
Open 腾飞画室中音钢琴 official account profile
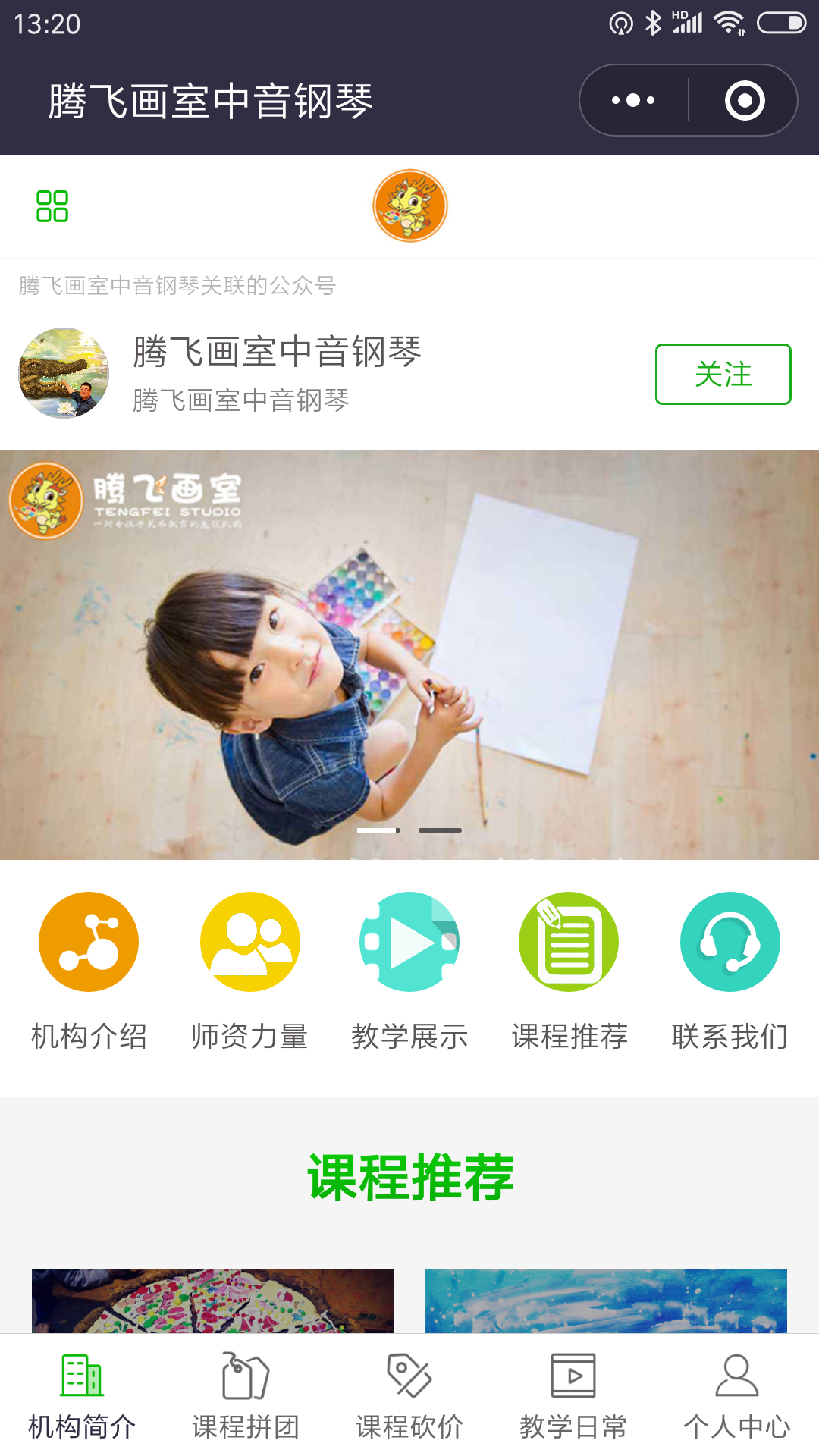click(277, 373)
